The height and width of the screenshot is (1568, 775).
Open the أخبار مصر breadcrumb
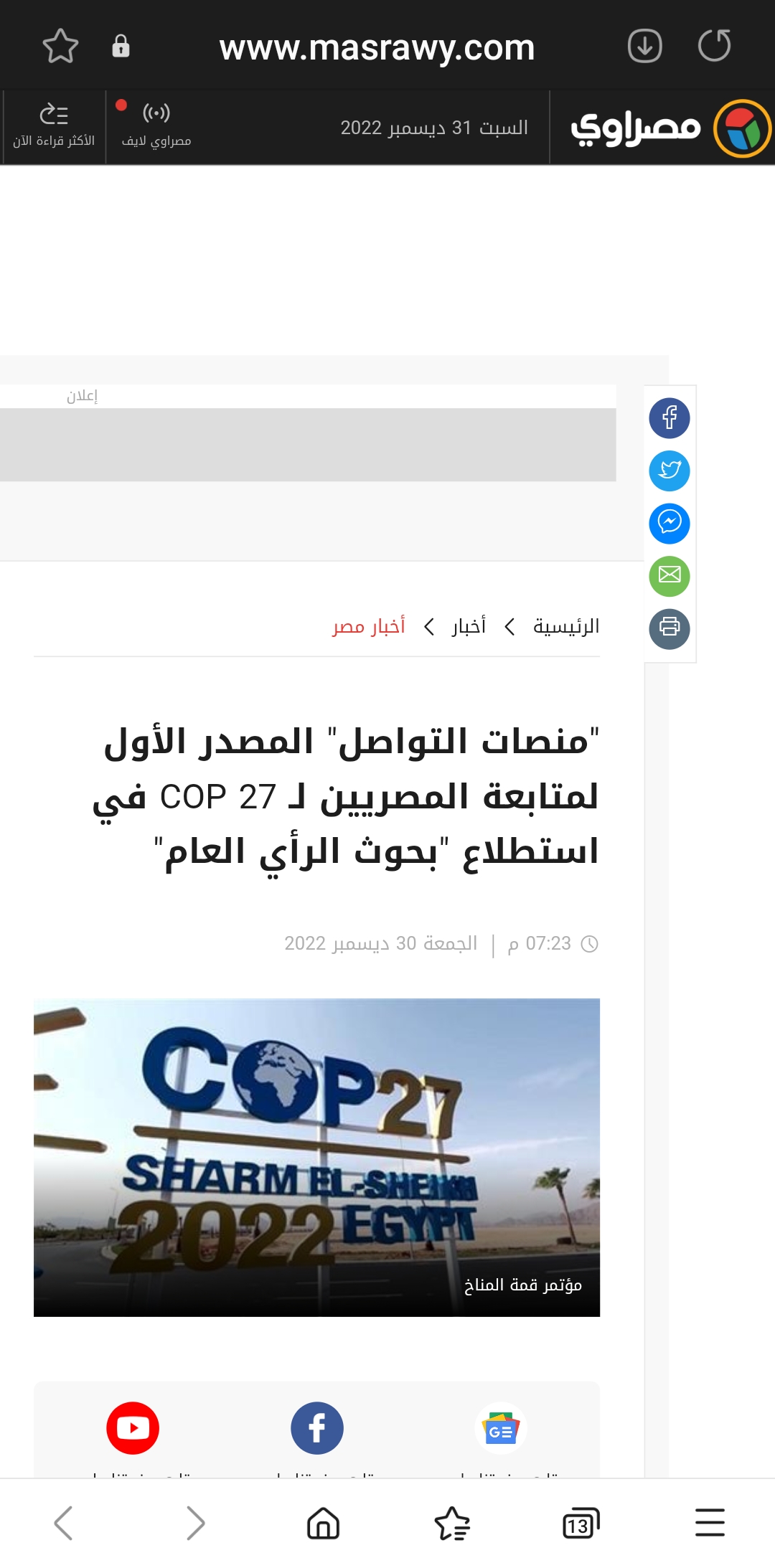[369, 627]
